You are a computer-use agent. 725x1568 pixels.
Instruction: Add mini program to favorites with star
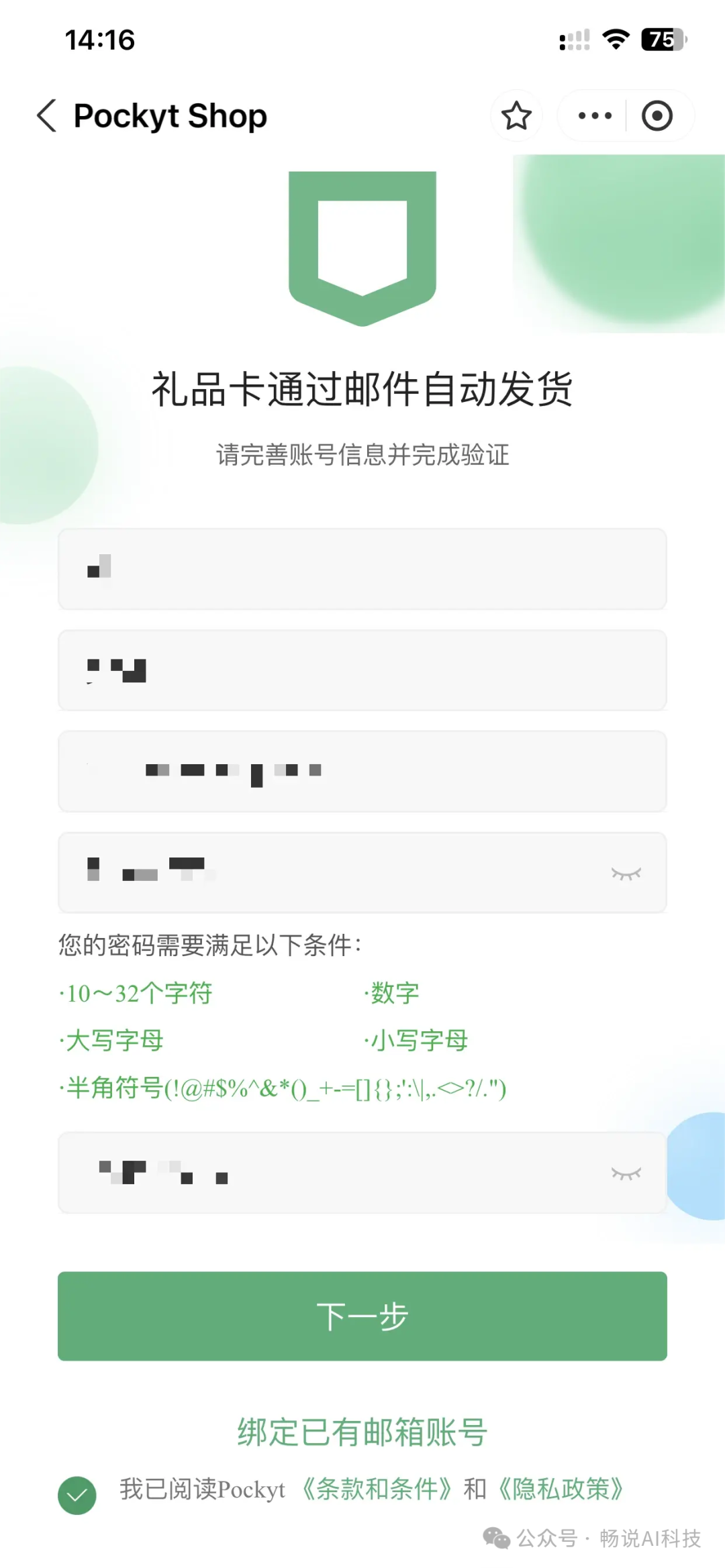[x=516, y=115]
